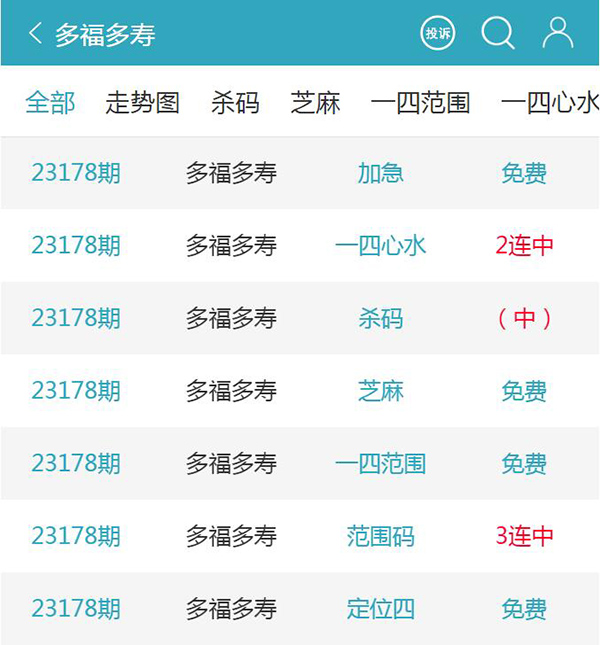Screen dimensions: 600x645
Task: Open the 23178期 定位四 免费 row
Action: click(300, 608)
